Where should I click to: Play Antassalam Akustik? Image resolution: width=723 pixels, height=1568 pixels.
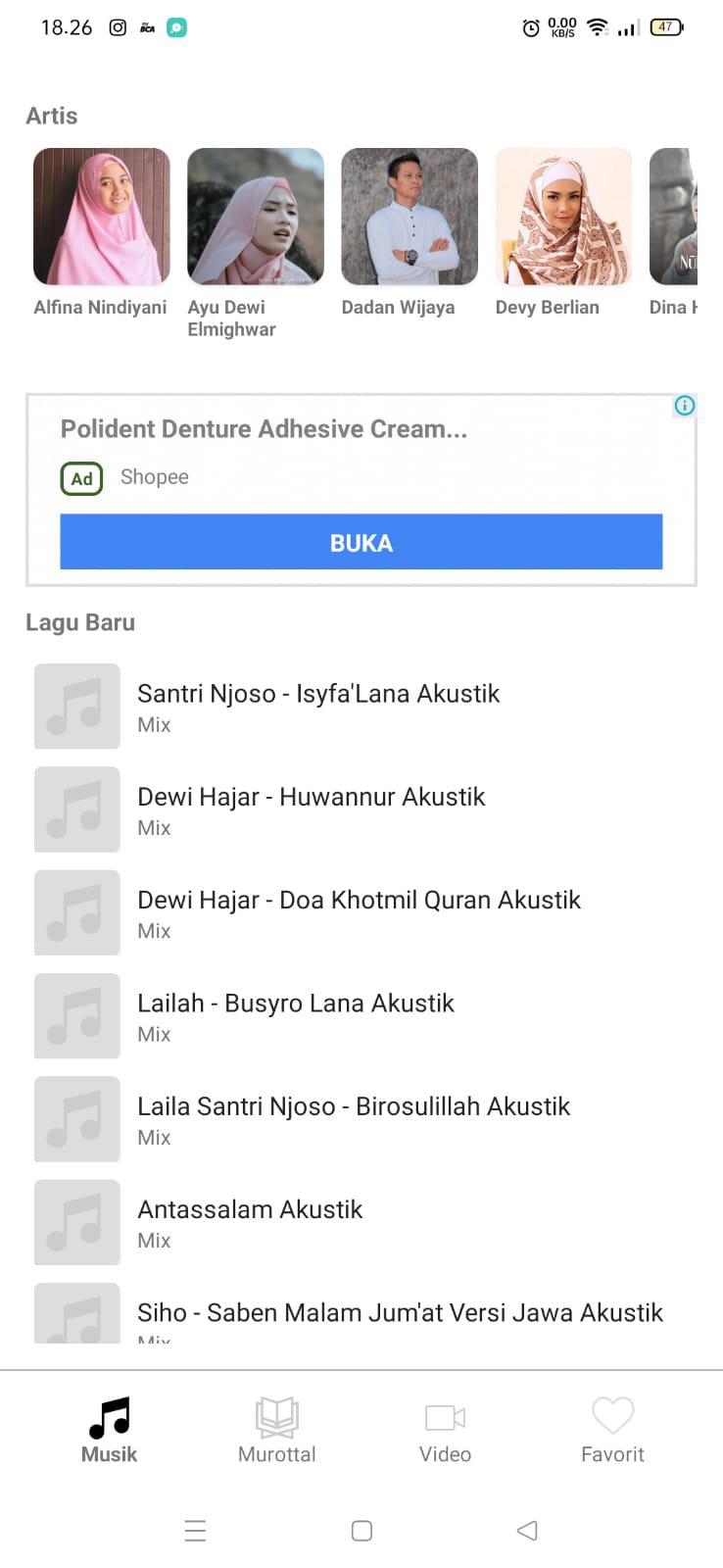tap(361, 1222)
